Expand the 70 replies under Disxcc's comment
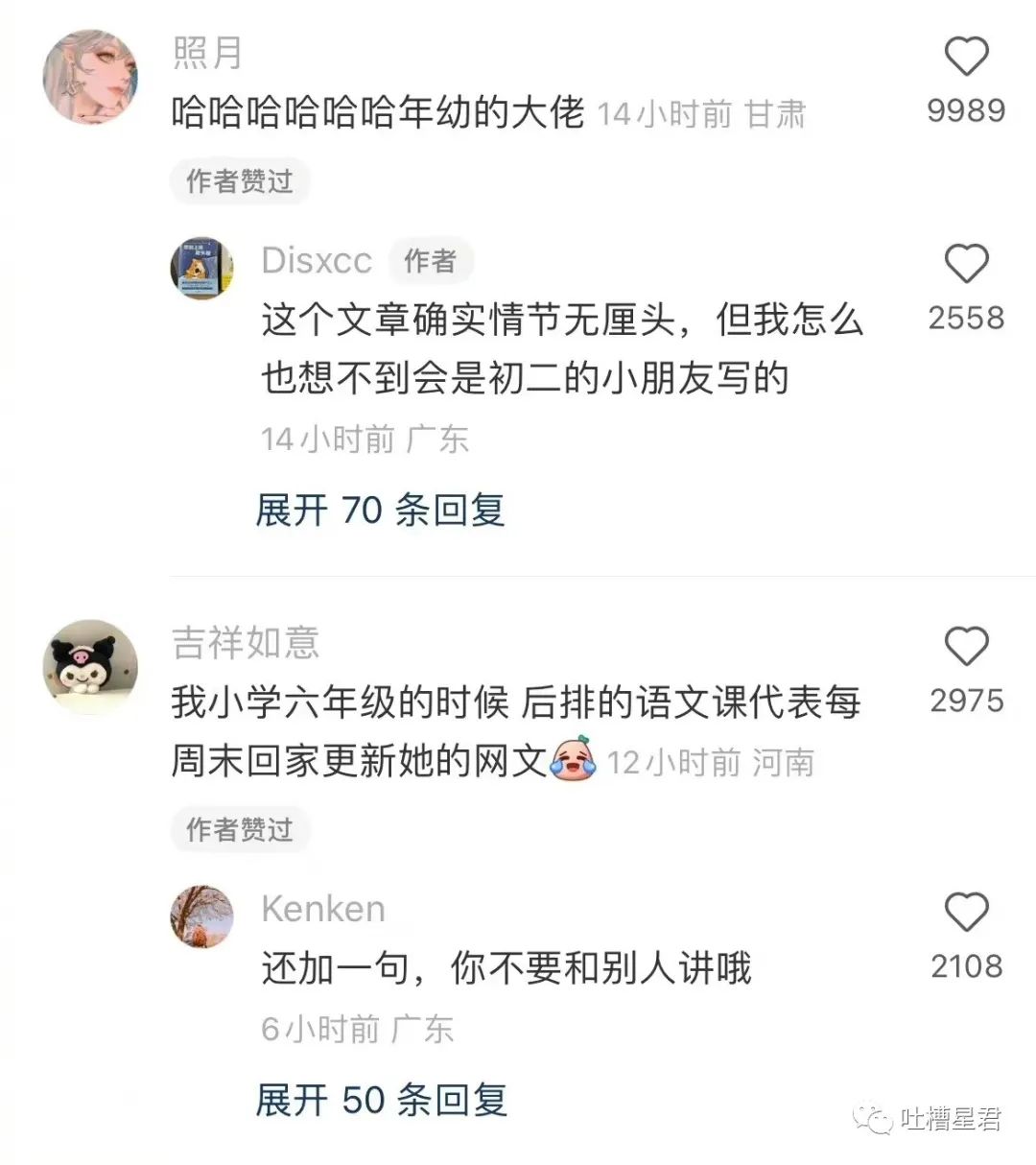The width and height of the screenshot is (1036, 1165). coord(381,511)
